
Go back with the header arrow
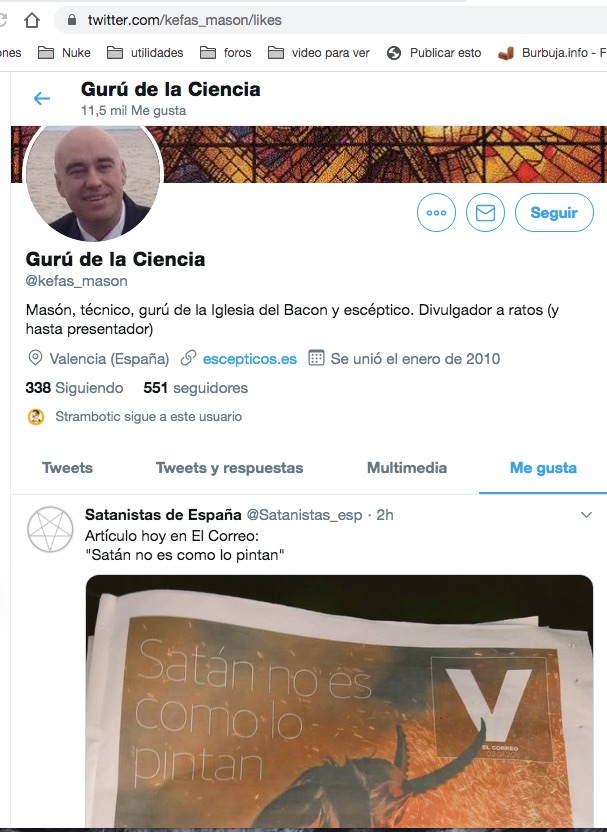point(41,98)
